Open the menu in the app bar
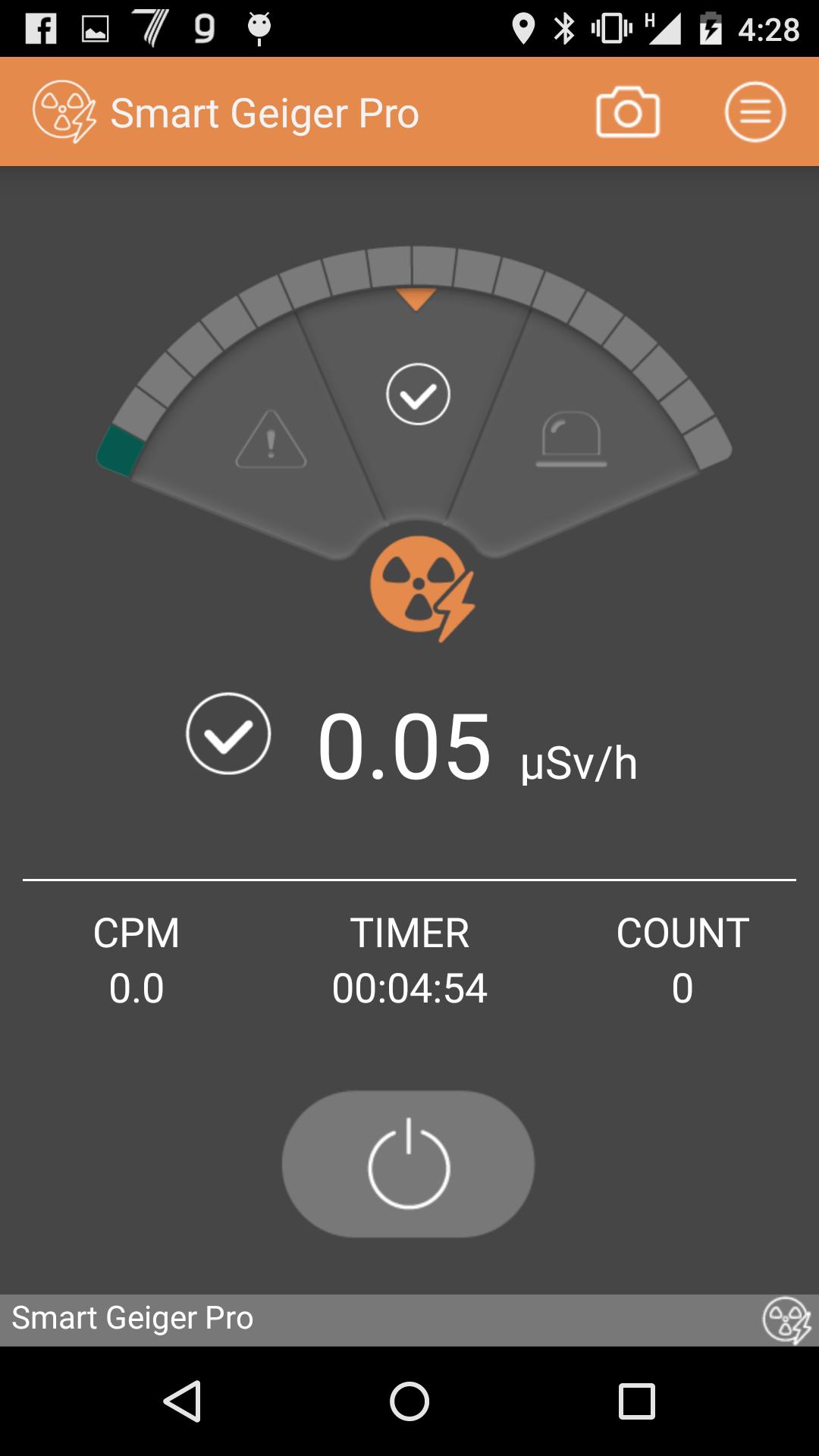Viewport: 819px width, 1456px height. coord(755,112)
